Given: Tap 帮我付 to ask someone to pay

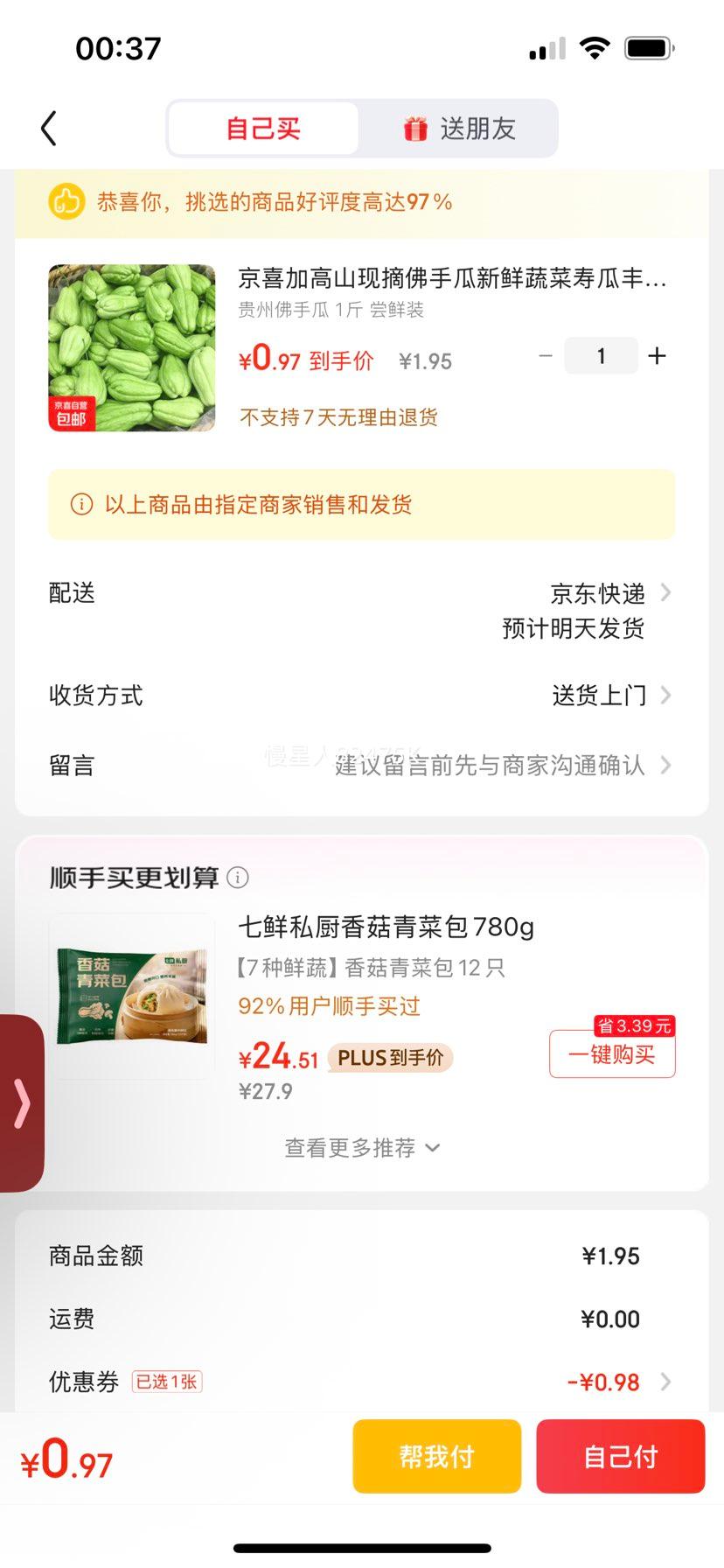Looking at the screenshot, I should [436, 1457].
